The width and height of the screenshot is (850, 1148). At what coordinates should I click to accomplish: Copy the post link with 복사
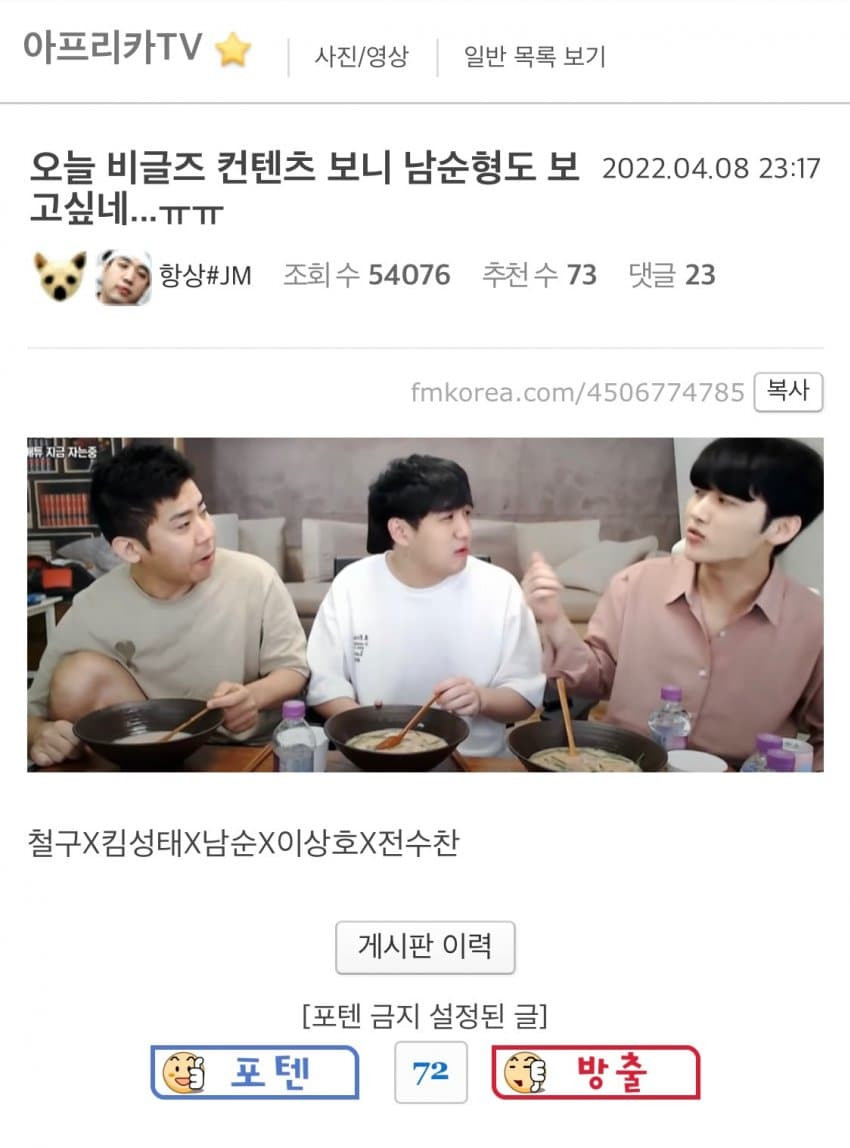788,392
